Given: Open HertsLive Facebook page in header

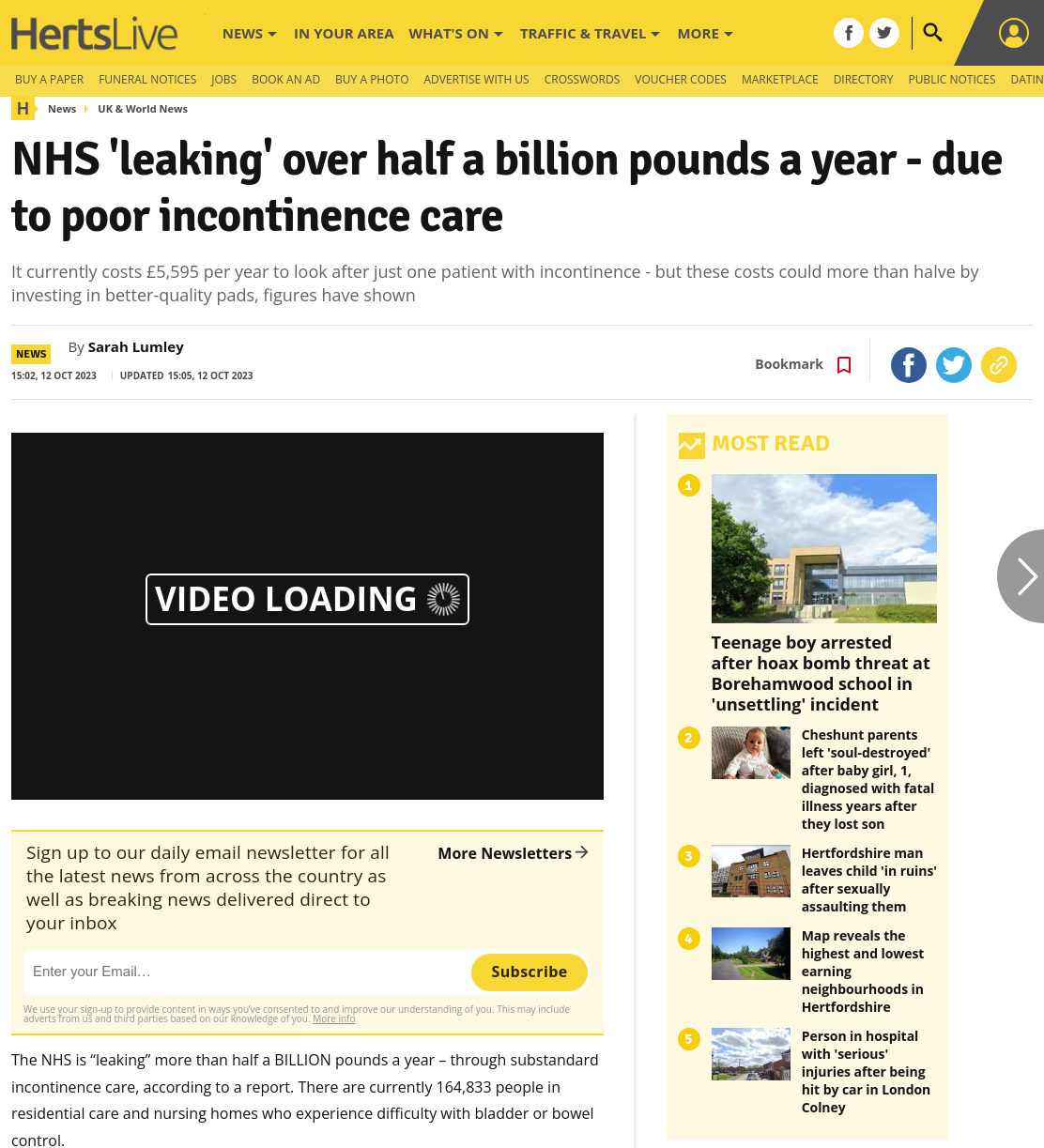Looking at the screenshot, I should pyautogui.click(x=849, y=33).
